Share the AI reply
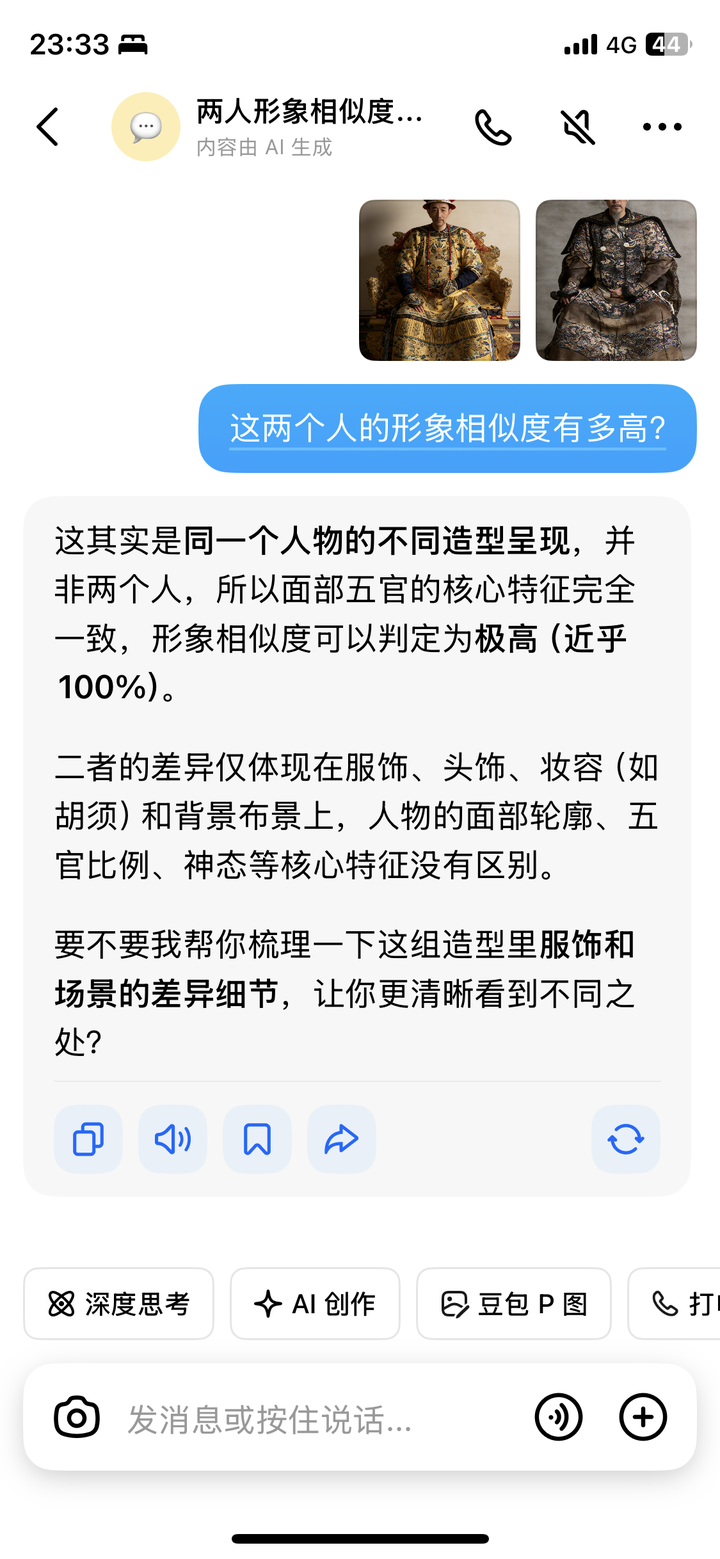Image resolution: width=720 pixels, height=1559 pixels. [x=341, y=1139]
